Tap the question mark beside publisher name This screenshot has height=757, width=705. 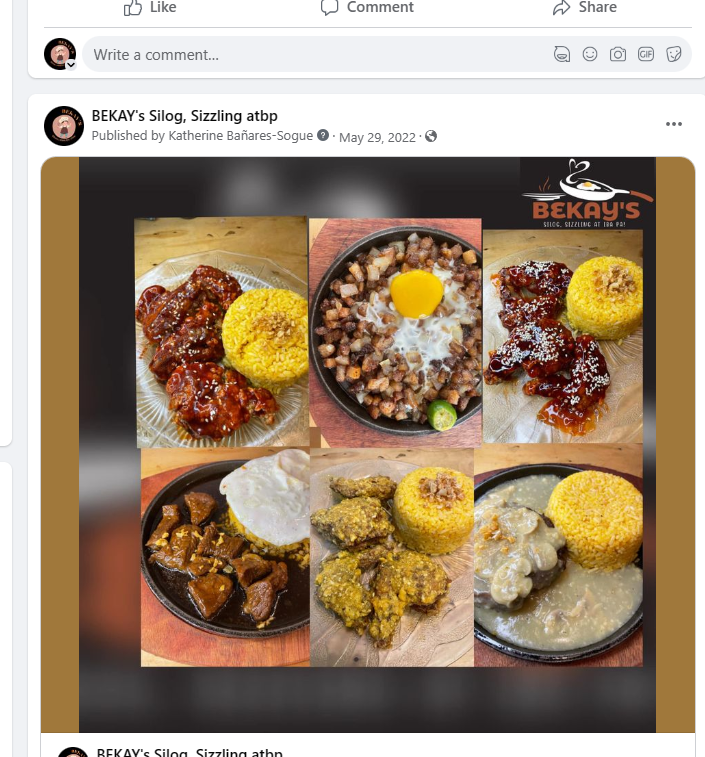(323, 136)
